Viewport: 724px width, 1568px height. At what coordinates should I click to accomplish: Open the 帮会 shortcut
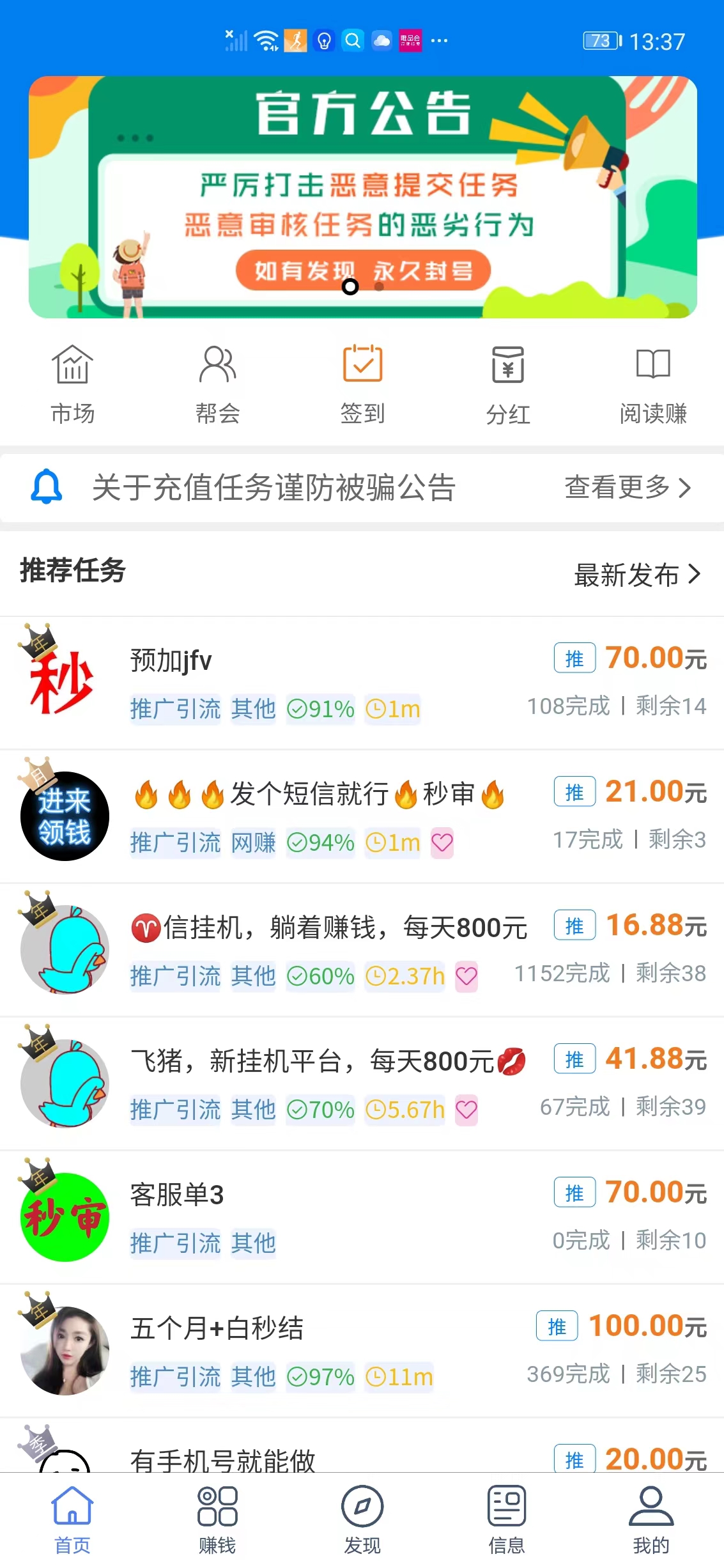click(217, 384)
